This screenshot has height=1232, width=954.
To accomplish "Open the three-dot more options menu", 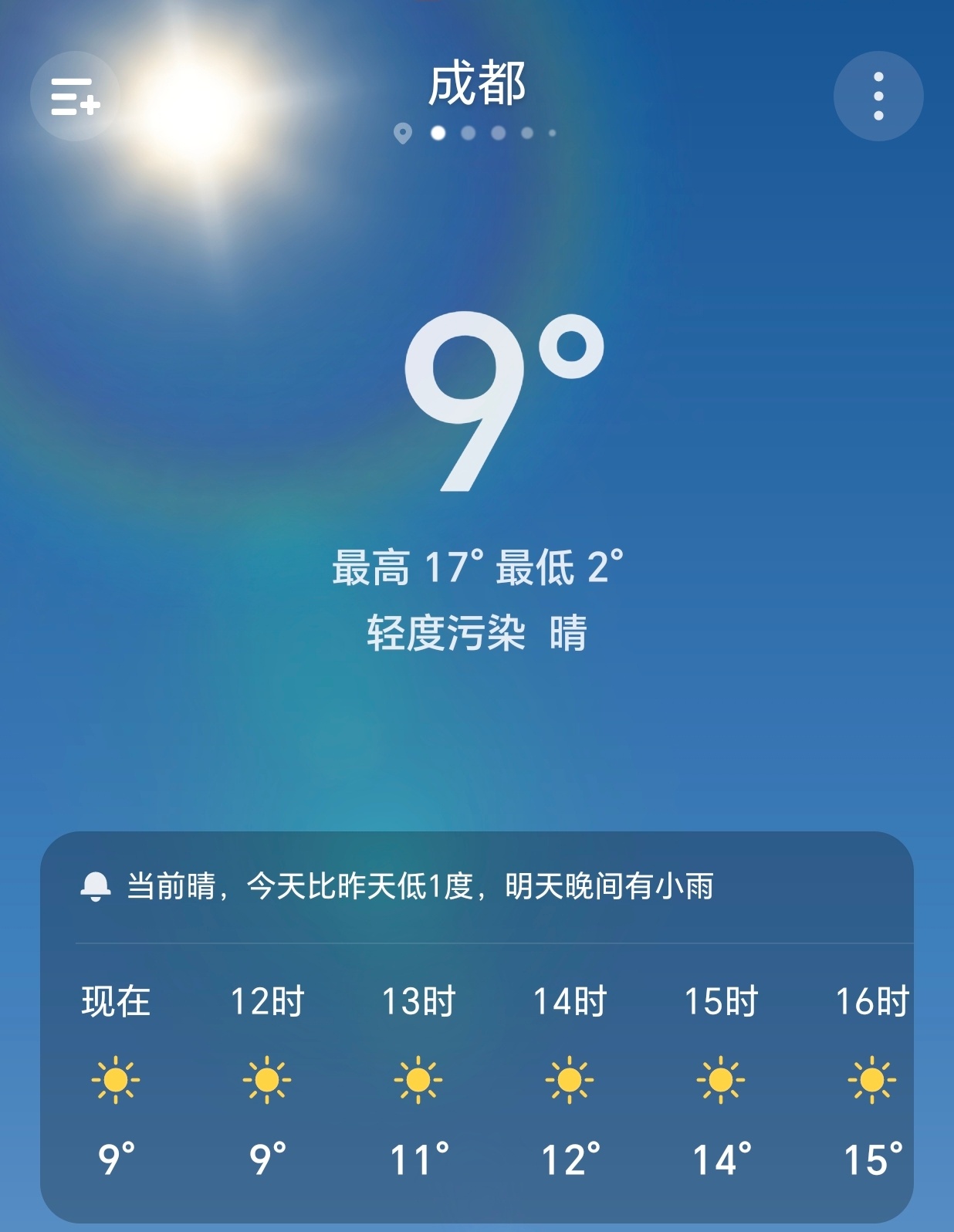I will (x=877, y=94).
